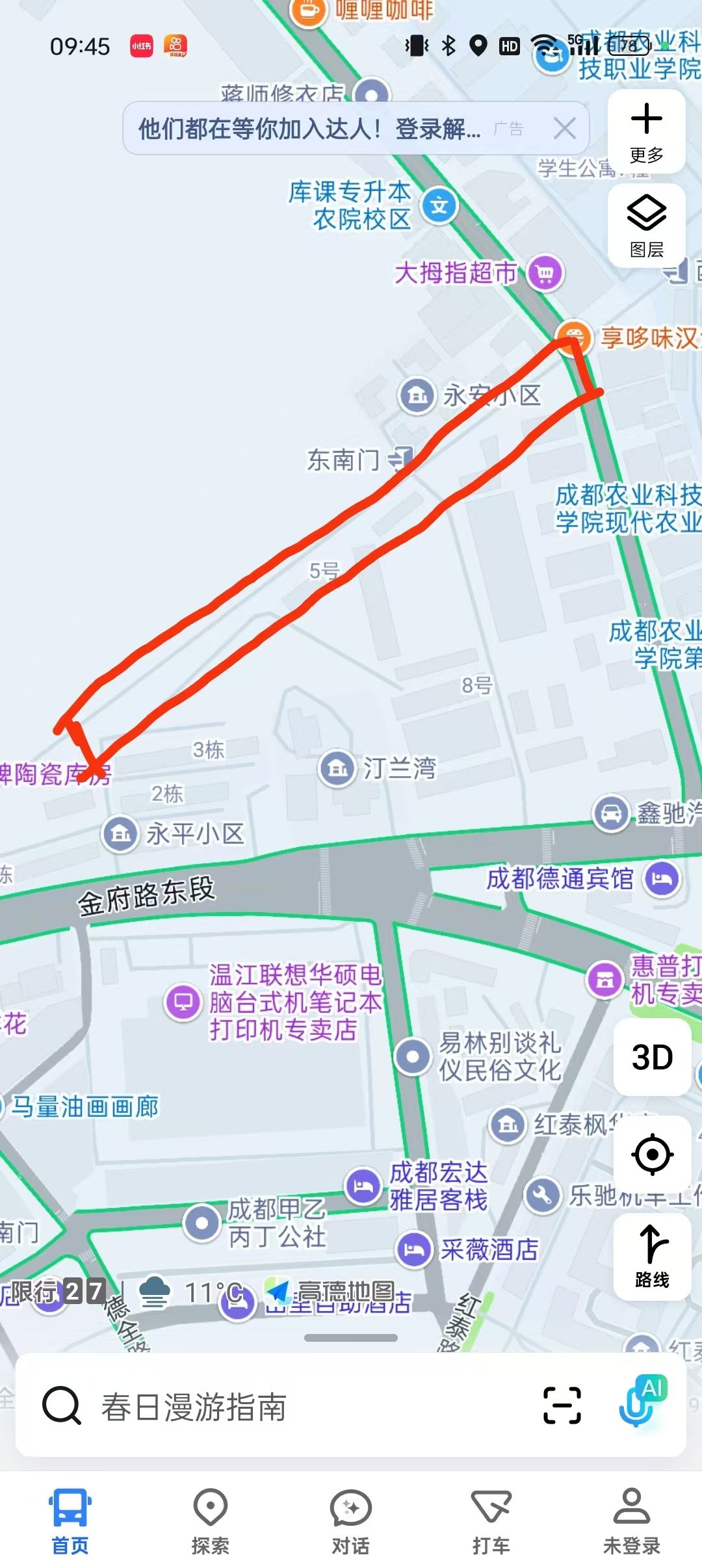The width and height of the screenshot is (702, 1568).
Task: Open the 图层 map layers panel
Action: [646, 226]
